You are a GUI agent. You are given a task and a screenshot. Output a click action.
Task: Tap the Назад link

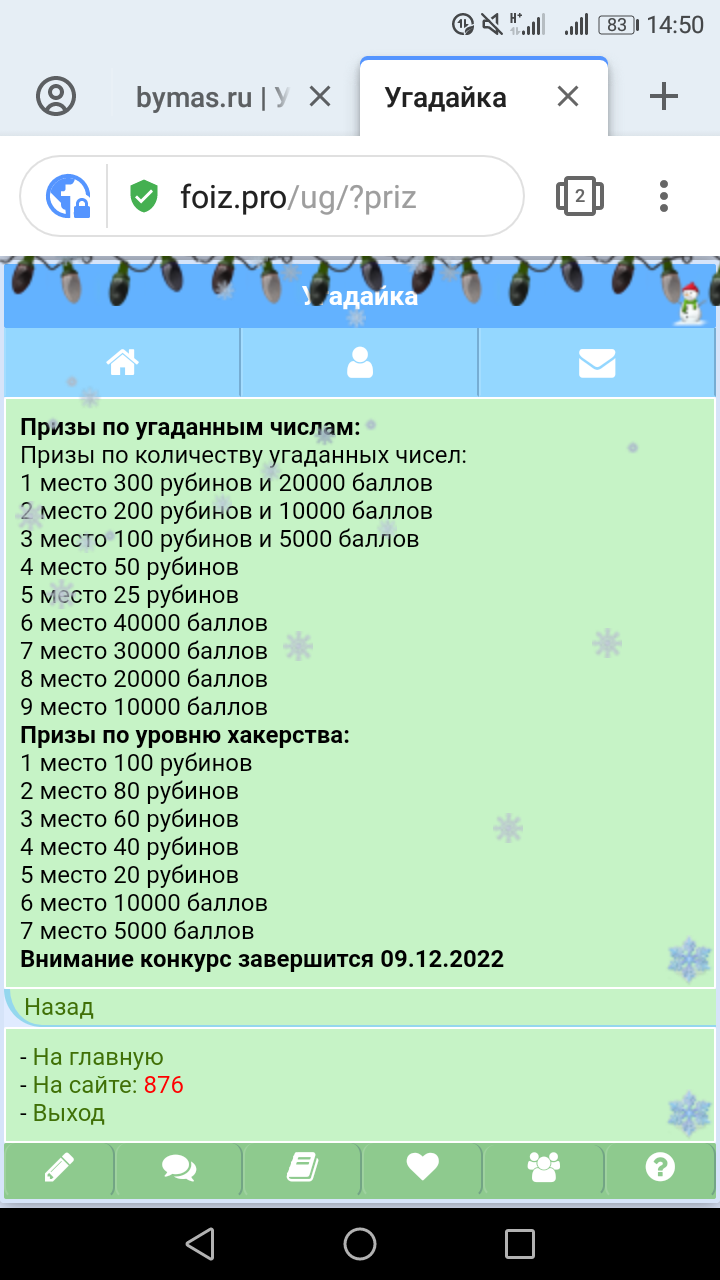(x=59, y=1007)
